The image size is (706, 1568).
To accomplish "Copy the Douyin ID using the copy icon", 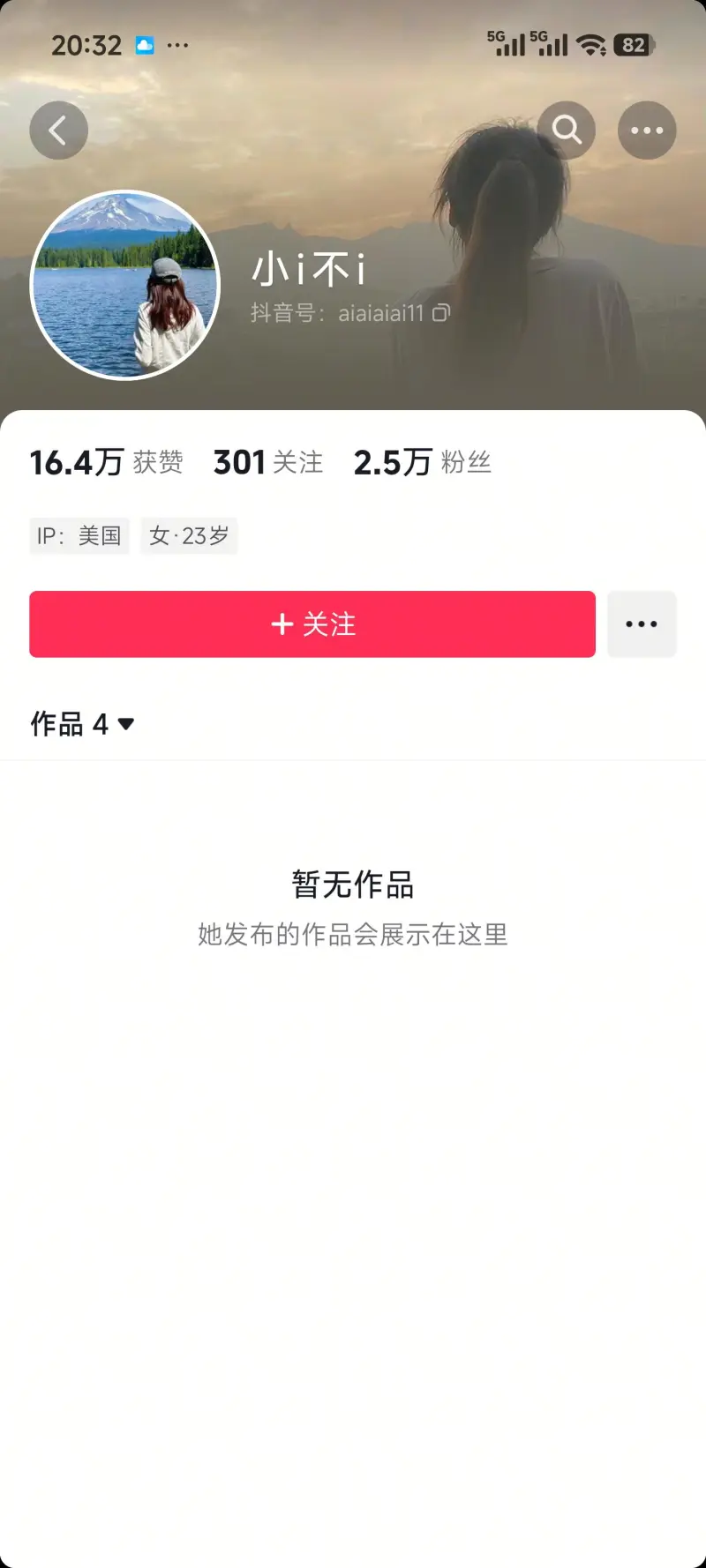I will (x=443, y=313).
